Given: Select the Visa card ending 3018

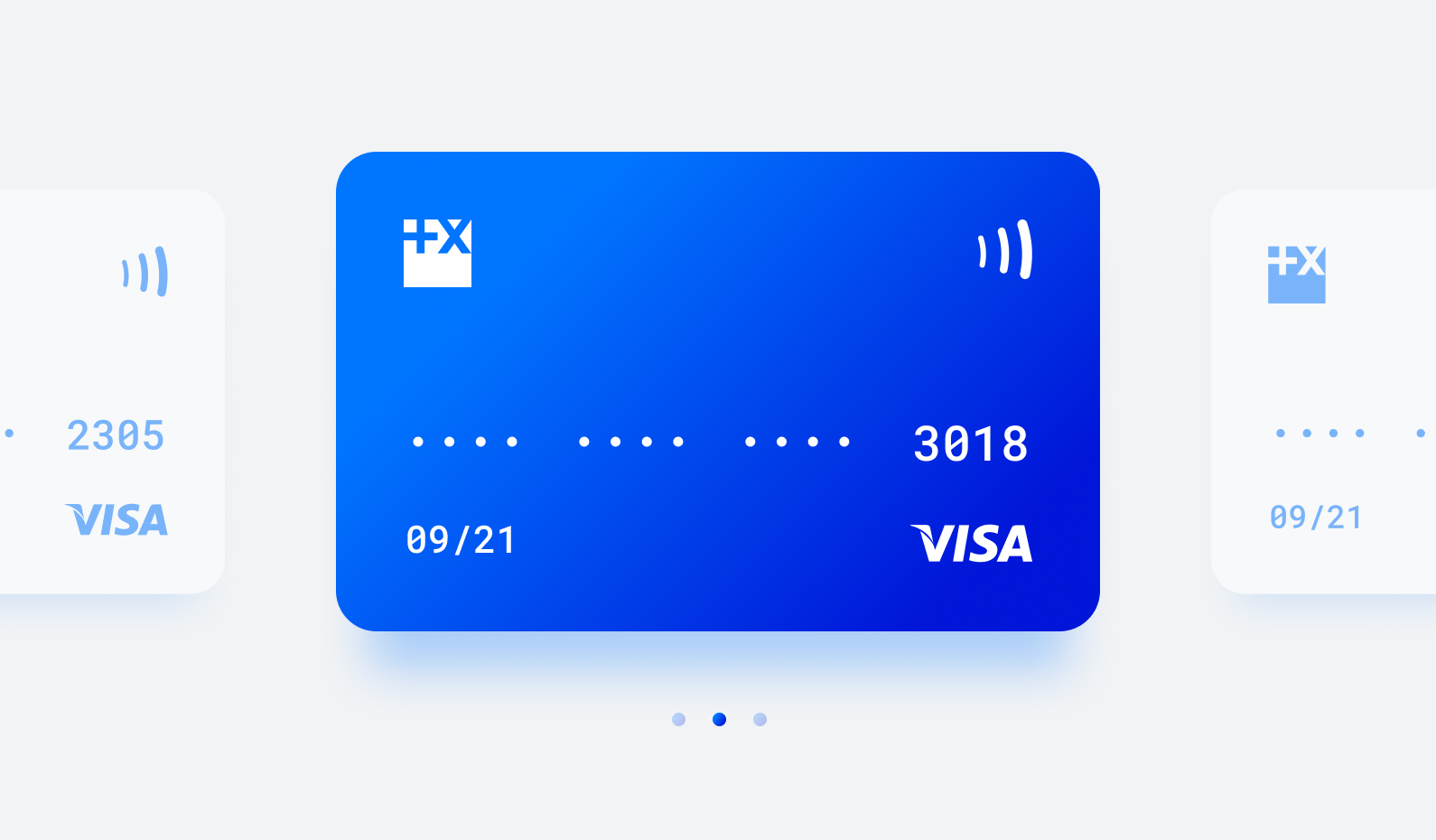Looking at the screenshot, I should coord(717,391).
